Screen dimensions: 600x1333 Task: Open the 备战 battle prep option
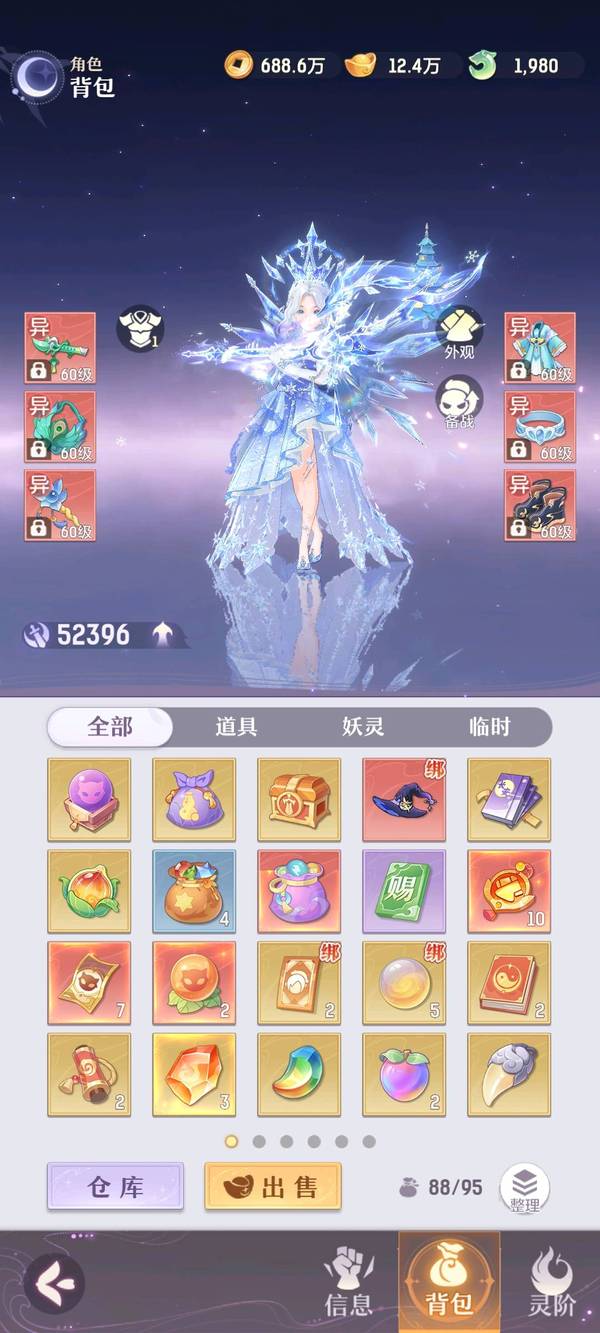point(459,402)
